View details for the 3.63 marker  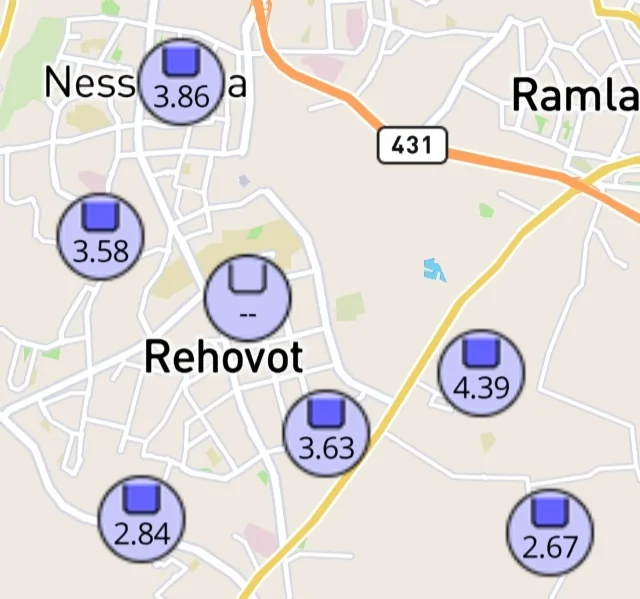[x=326, y=433]
